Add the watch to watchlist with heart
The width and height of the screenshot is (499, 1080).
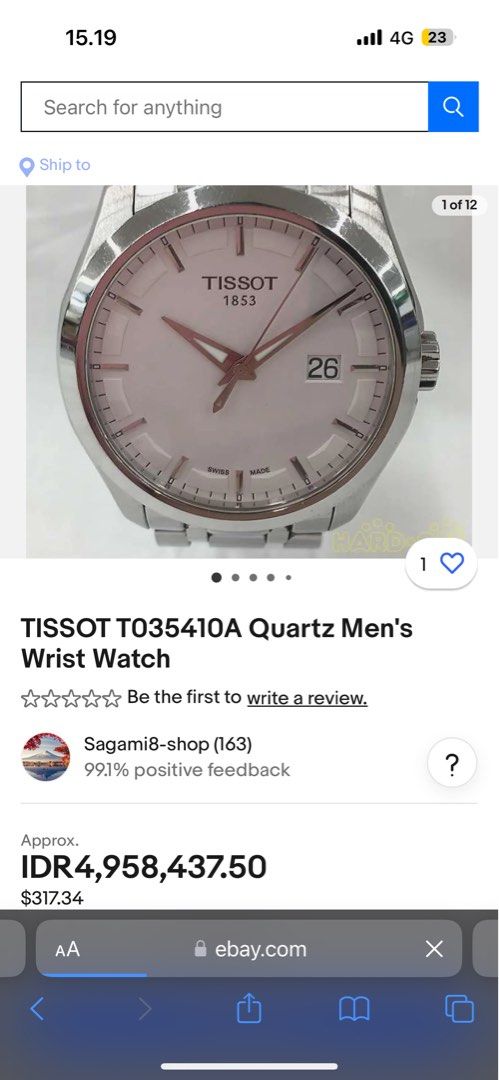click(x=441, y=564)
